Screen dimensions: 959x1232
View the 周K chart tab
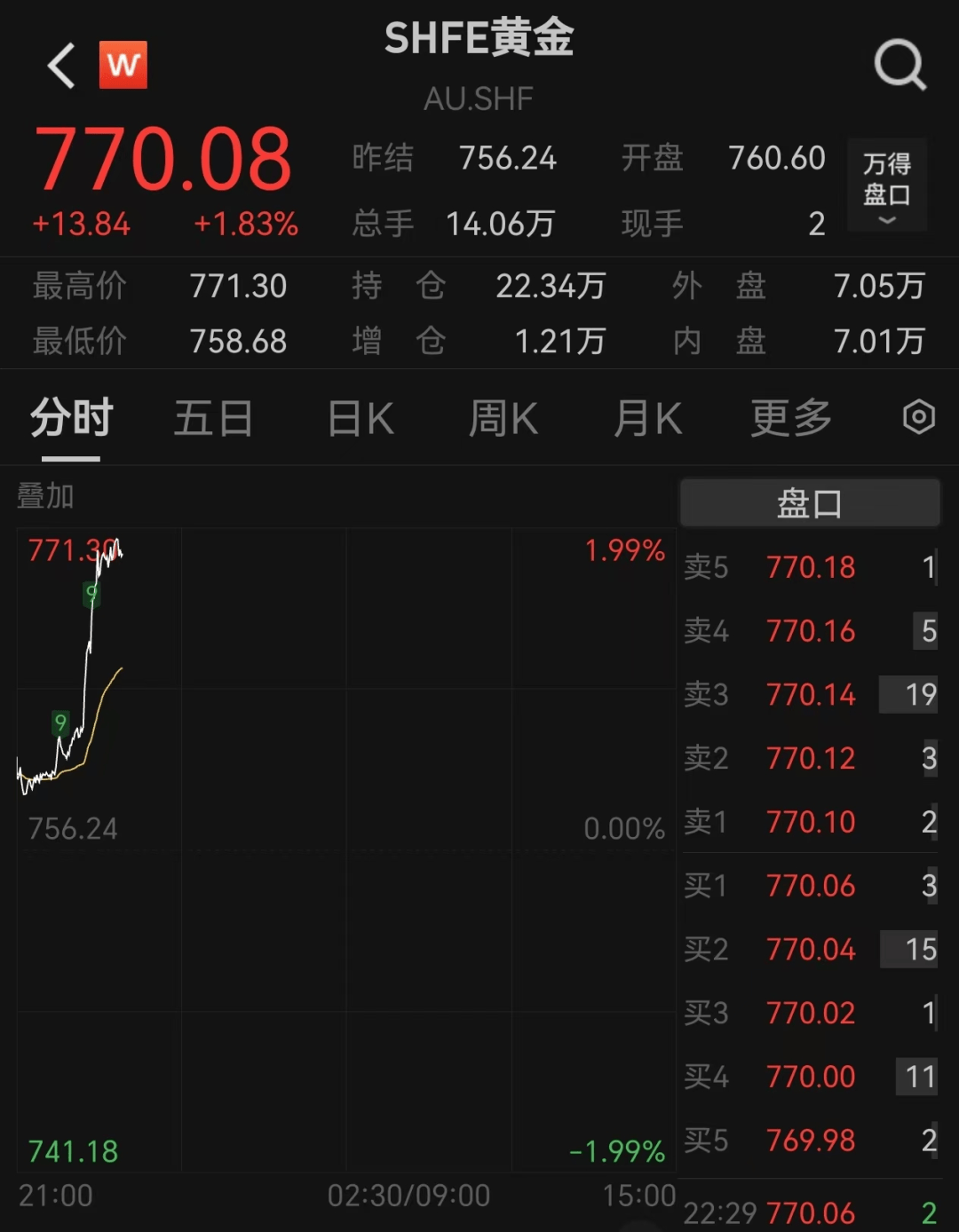click(503, 418)
